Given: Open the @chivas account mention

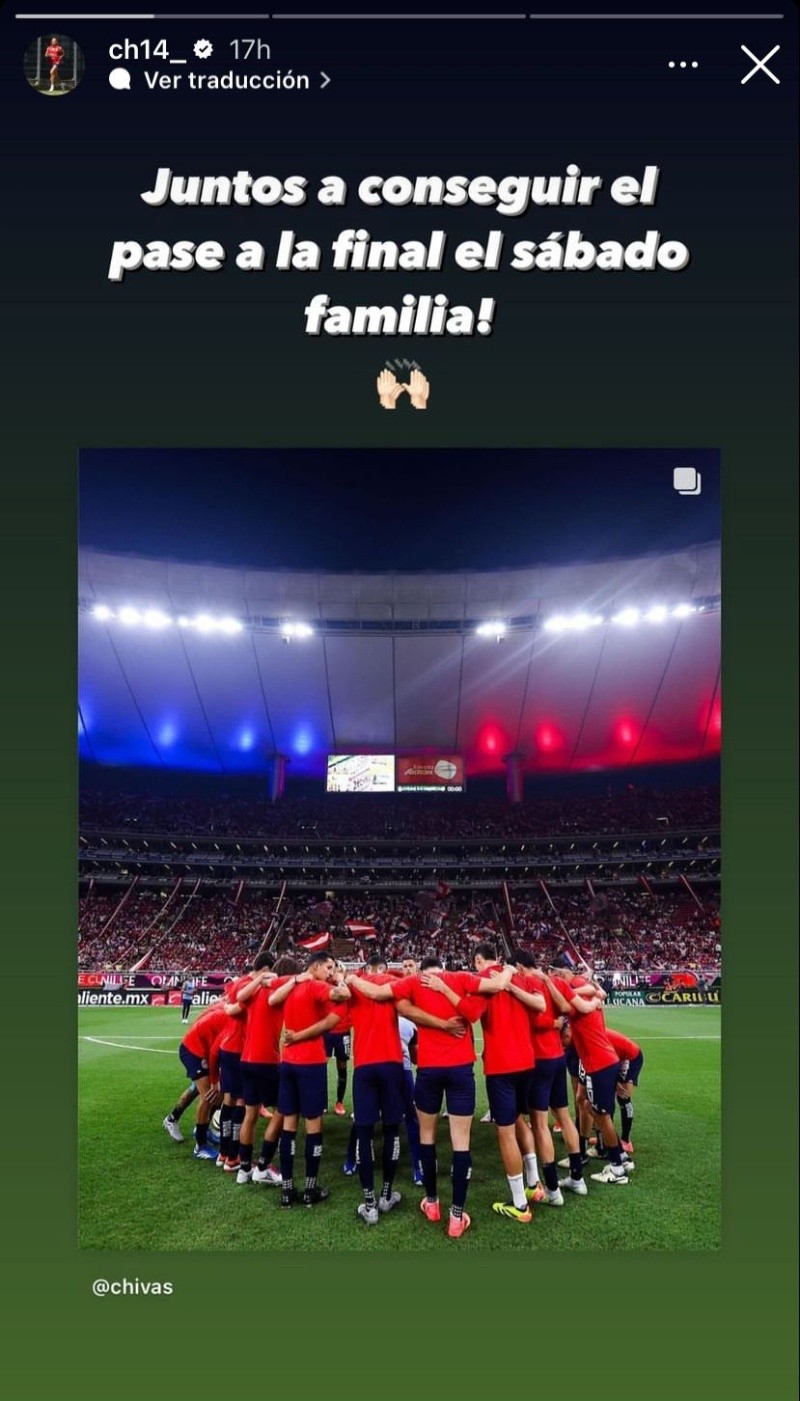Looking at the screenshot, I should click(x=132, y=1287).
